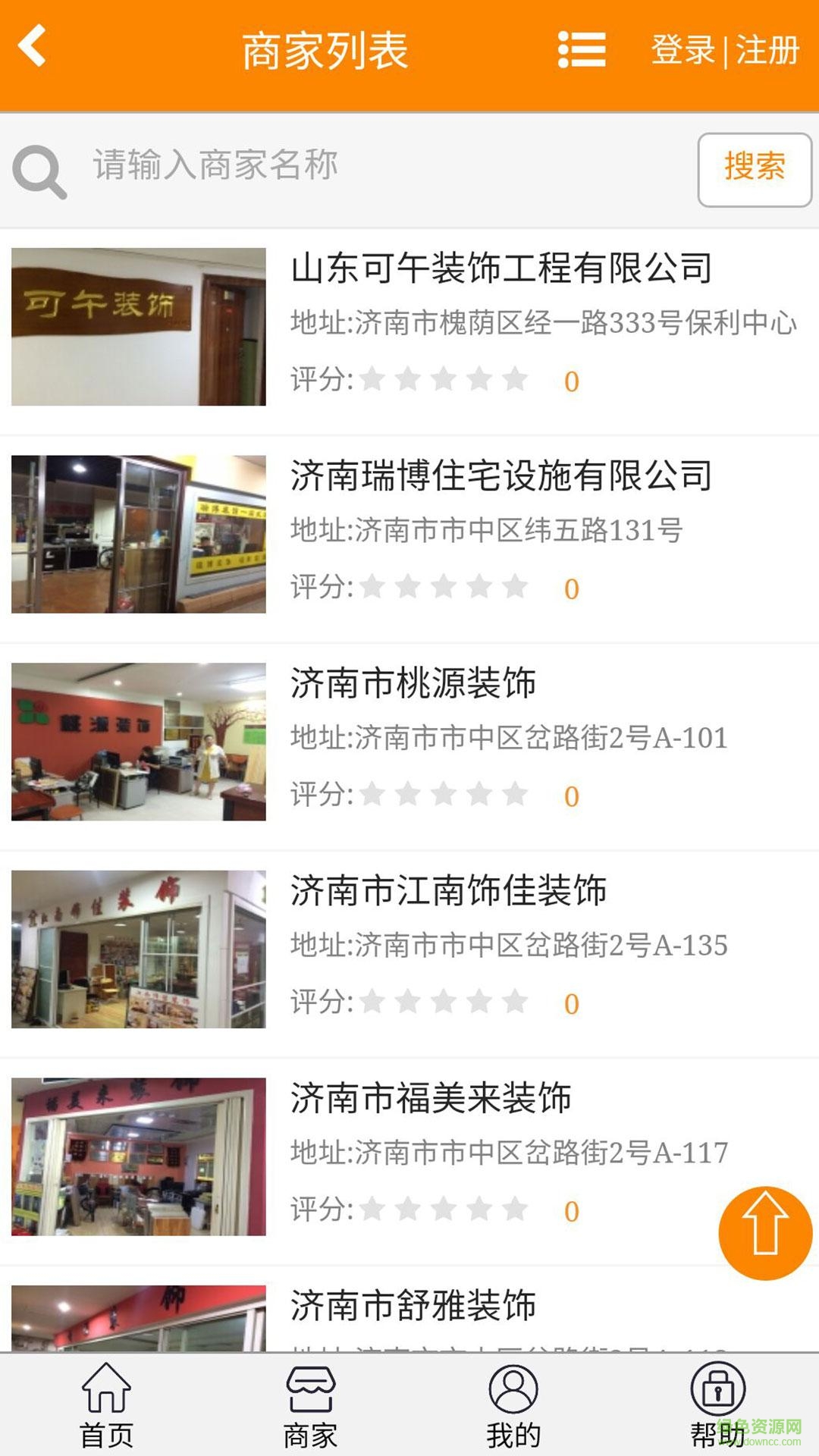Image resolution: width=819 pixels, height=1456 pixels.
Task: Open 济南瑞博住宅设施有限公司 merchant
Action: [x=500, y=476]
